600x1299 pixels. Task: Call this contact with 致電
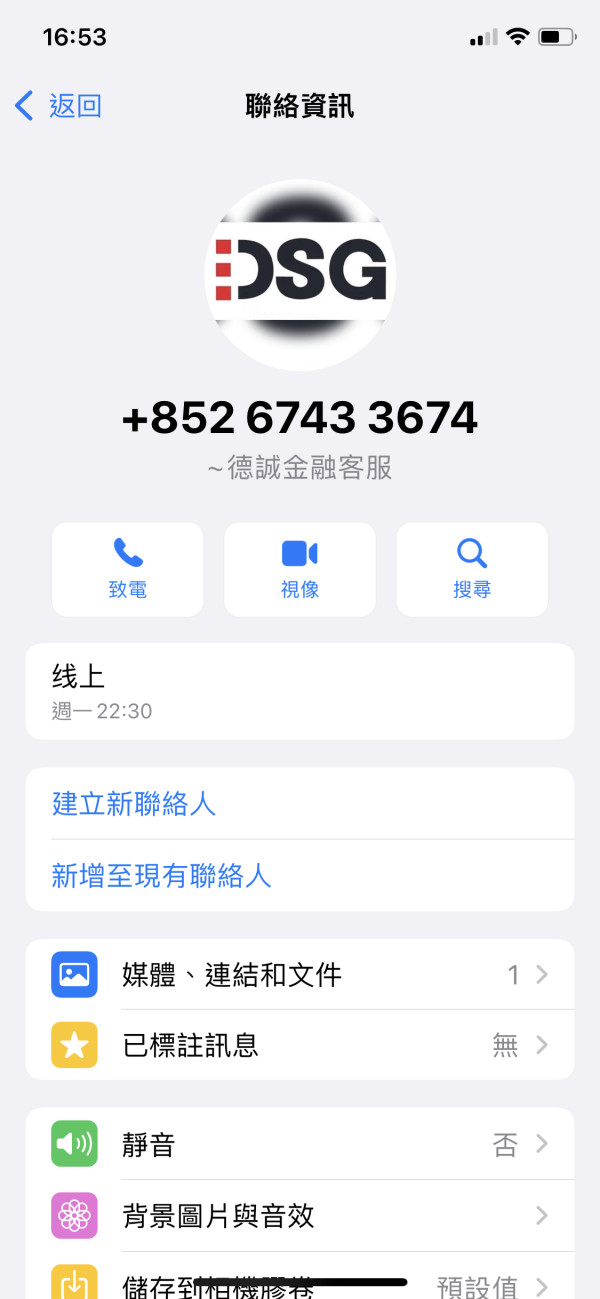coord(128,569)
